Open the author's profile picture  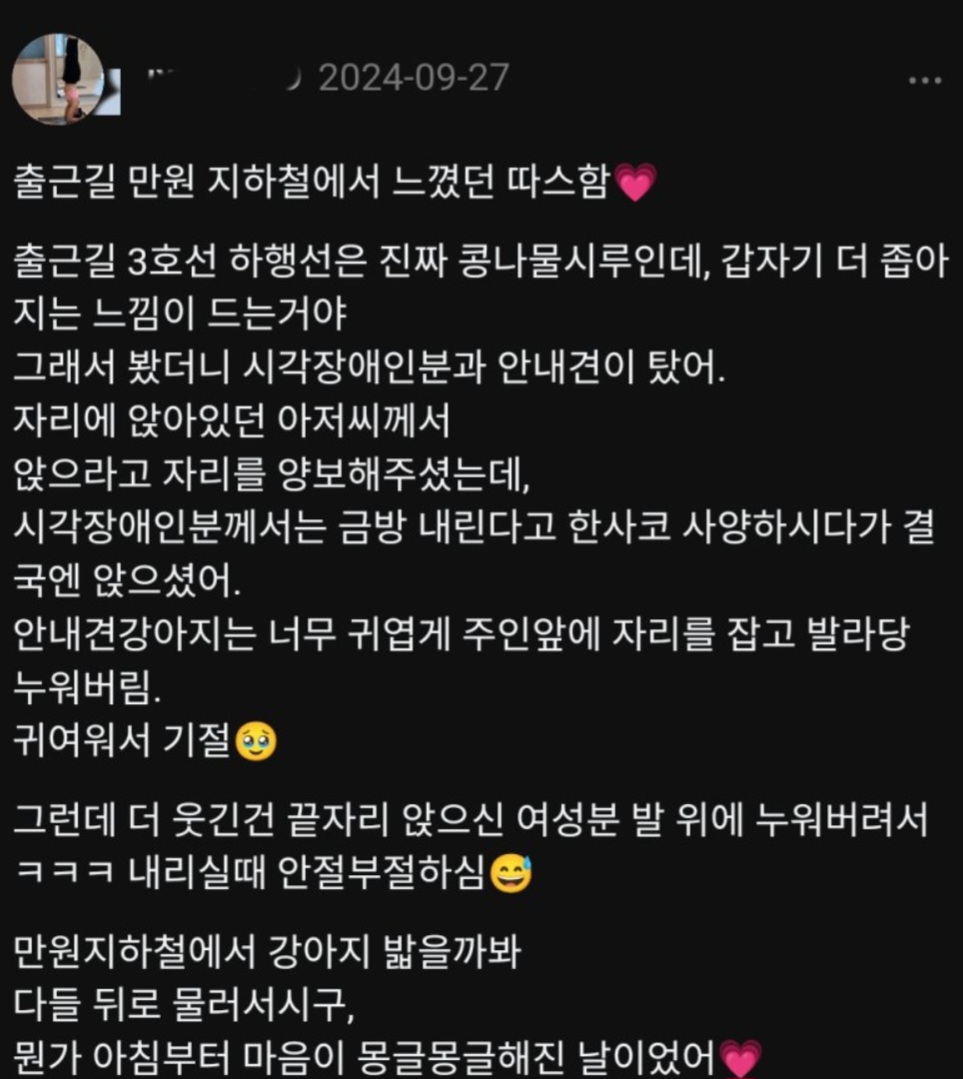pos(58,79)
